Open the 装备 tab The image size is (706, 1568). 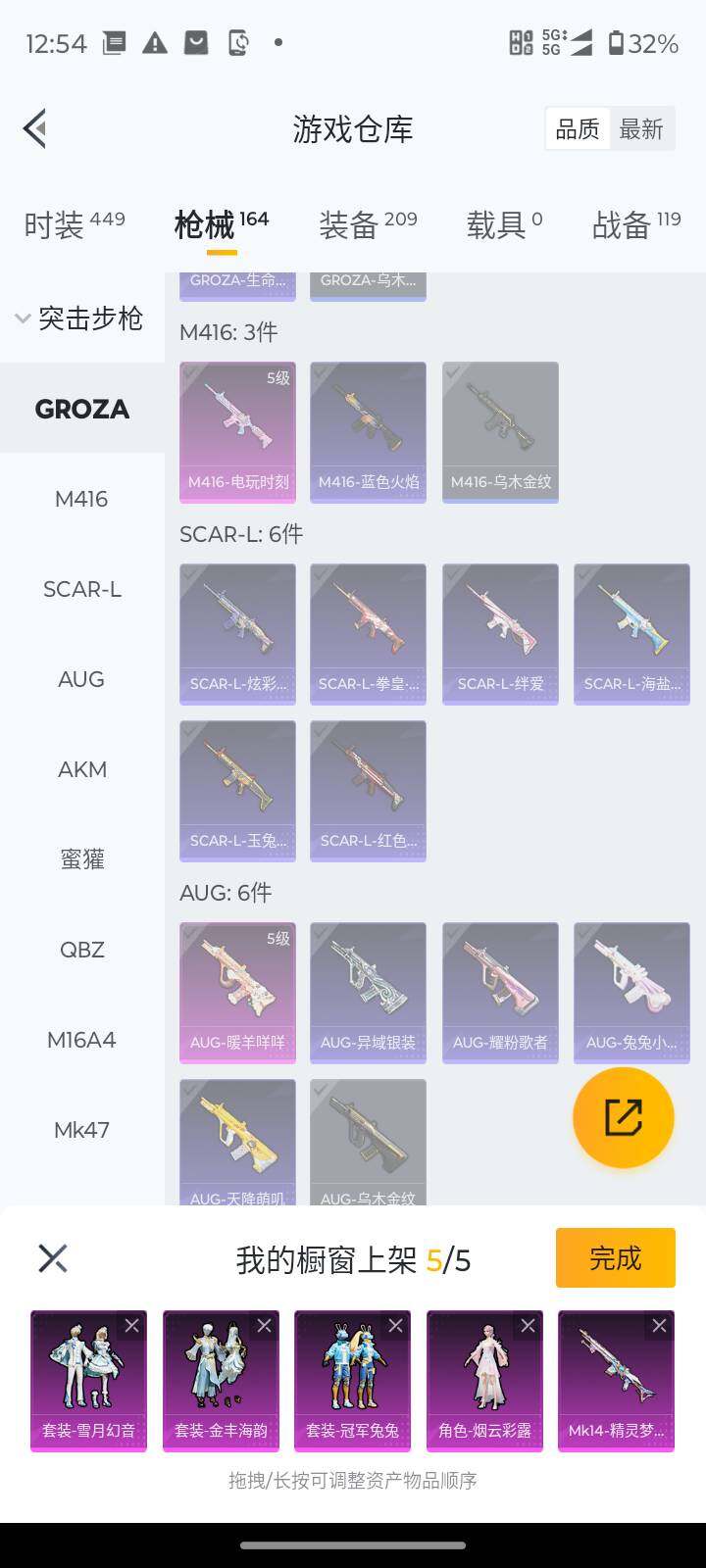(367, 224)
